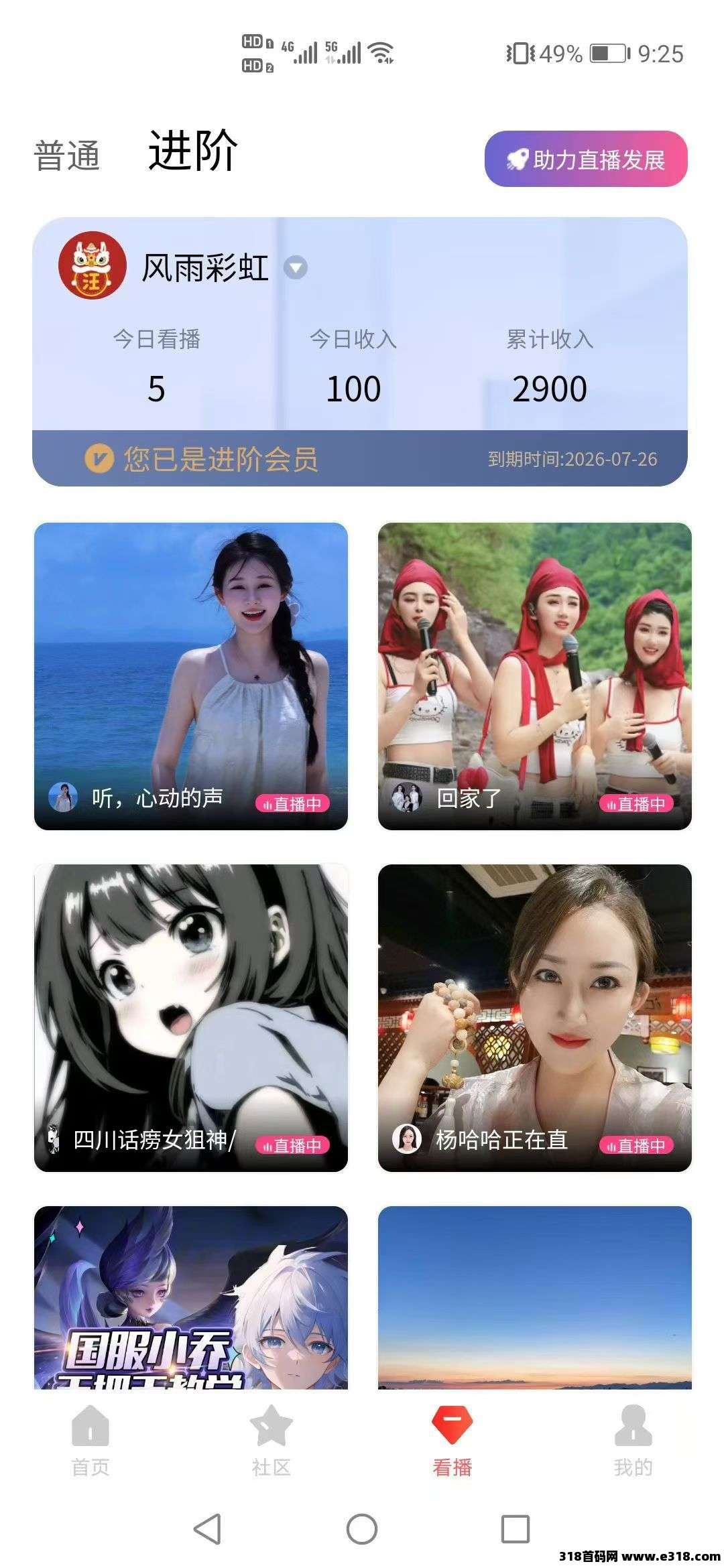Open the sunset sky stream card
Viewport: 724px width, 1568px height.
point(534,1287)
